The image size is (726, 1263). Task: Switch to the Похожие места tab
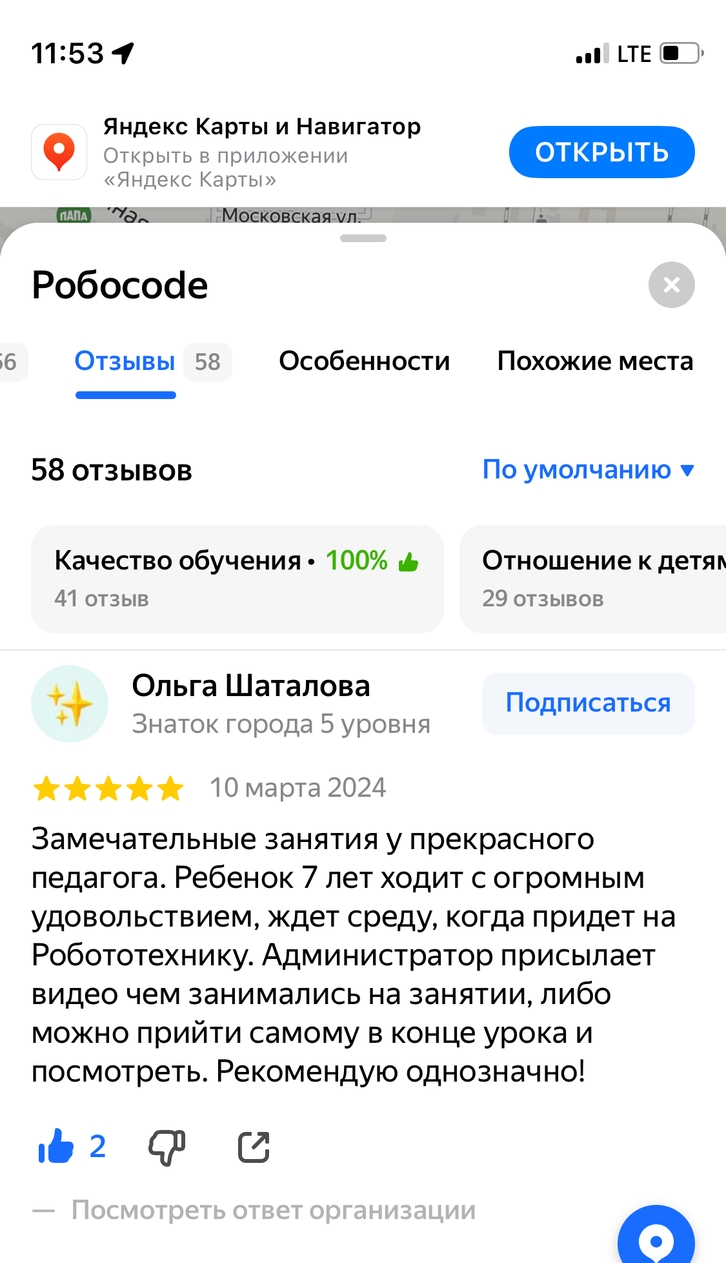[595, 361]
